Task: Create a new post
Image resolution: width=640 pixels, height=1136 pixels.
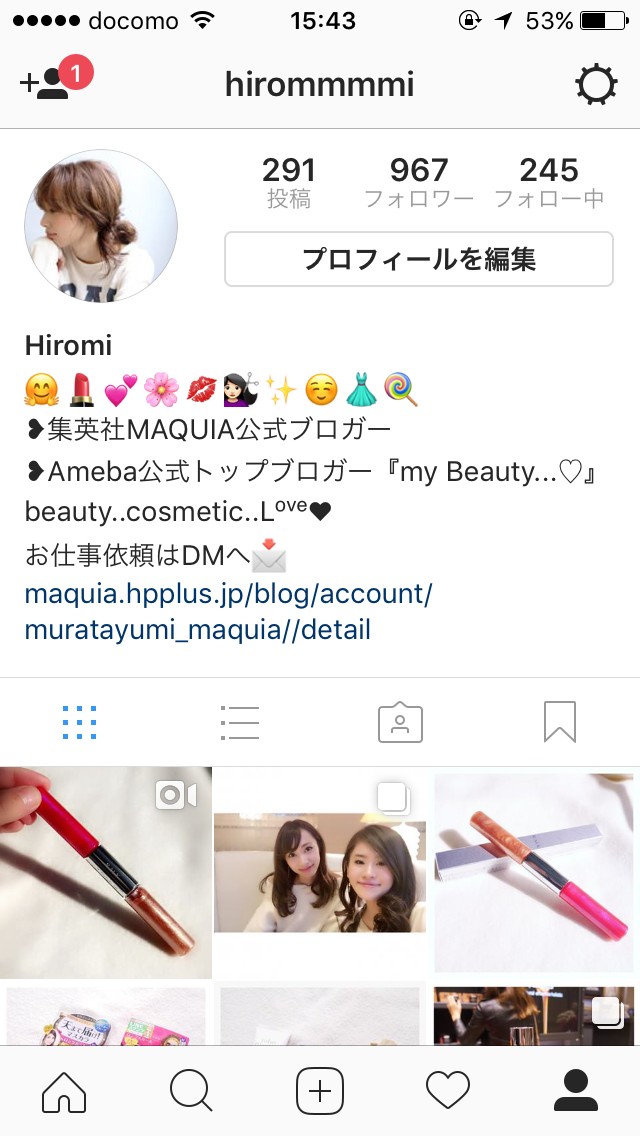Action: click(320, 1091)
